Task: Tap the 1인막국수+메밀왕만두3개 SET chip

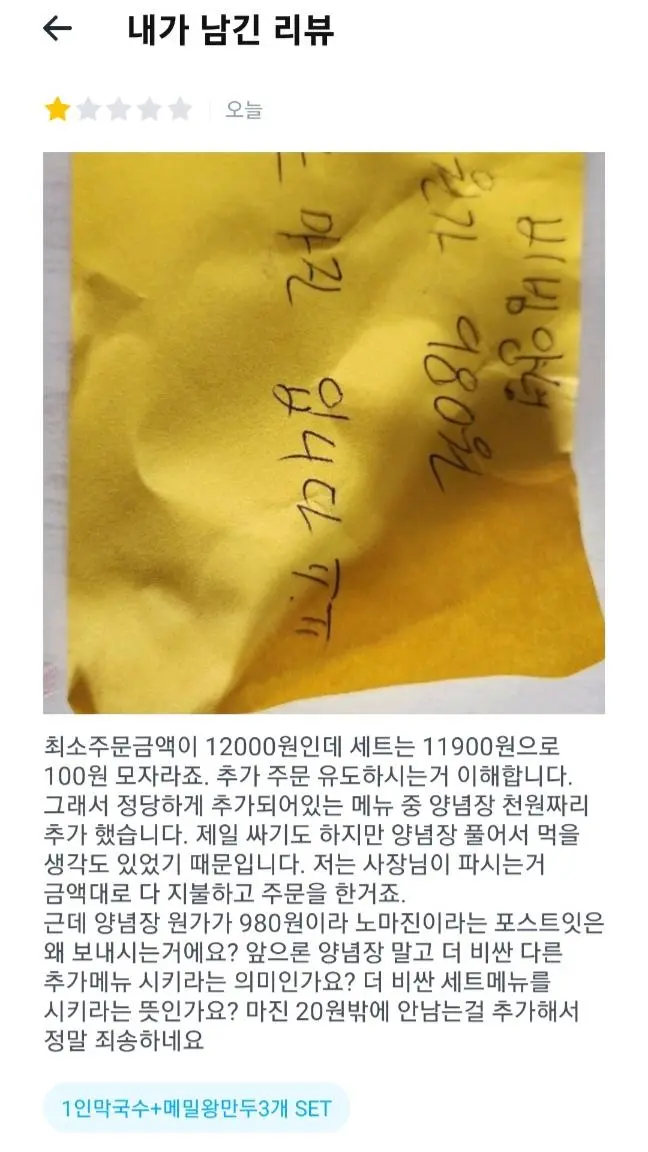Action: [x=196, y=1108]
